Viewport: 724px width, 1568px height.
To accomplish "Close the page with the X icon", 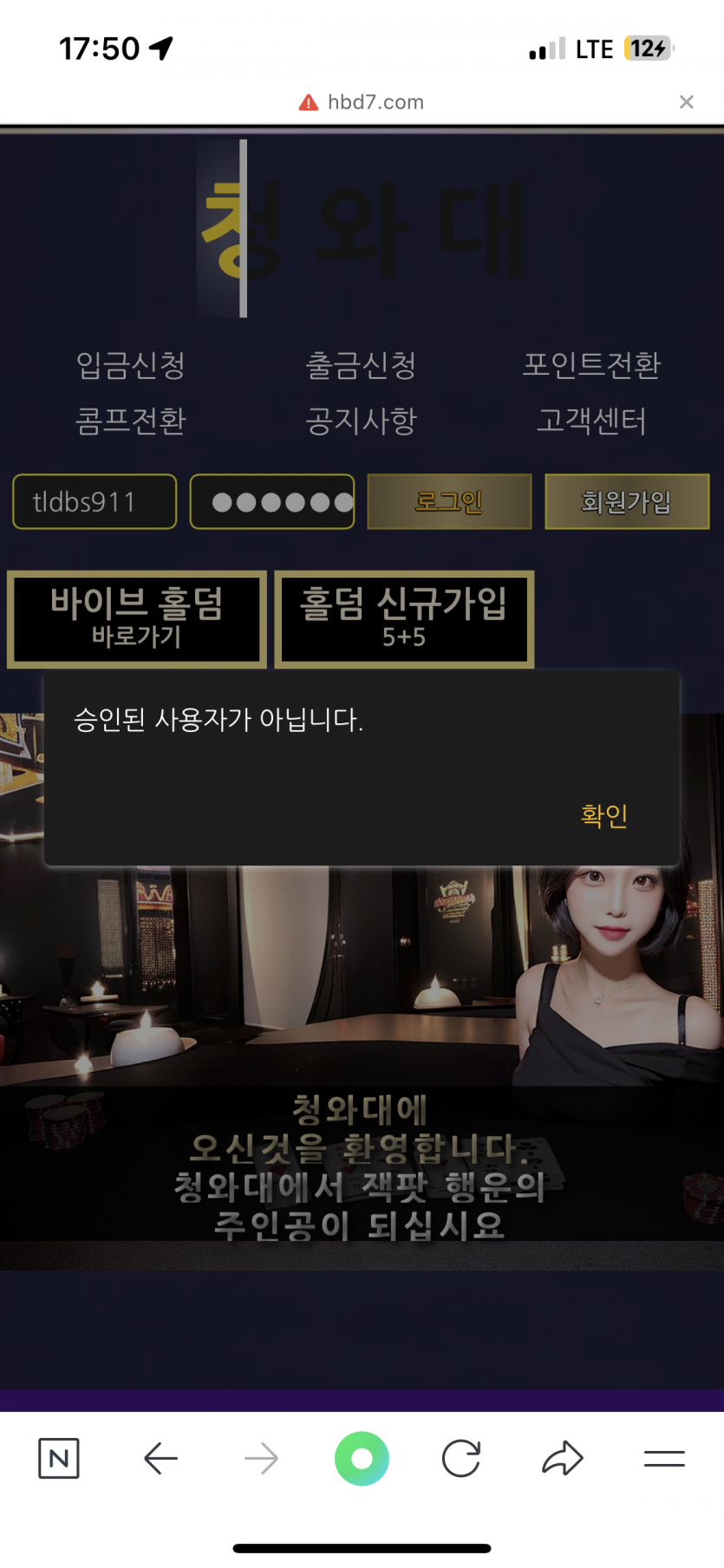I will tap(686, 102).
